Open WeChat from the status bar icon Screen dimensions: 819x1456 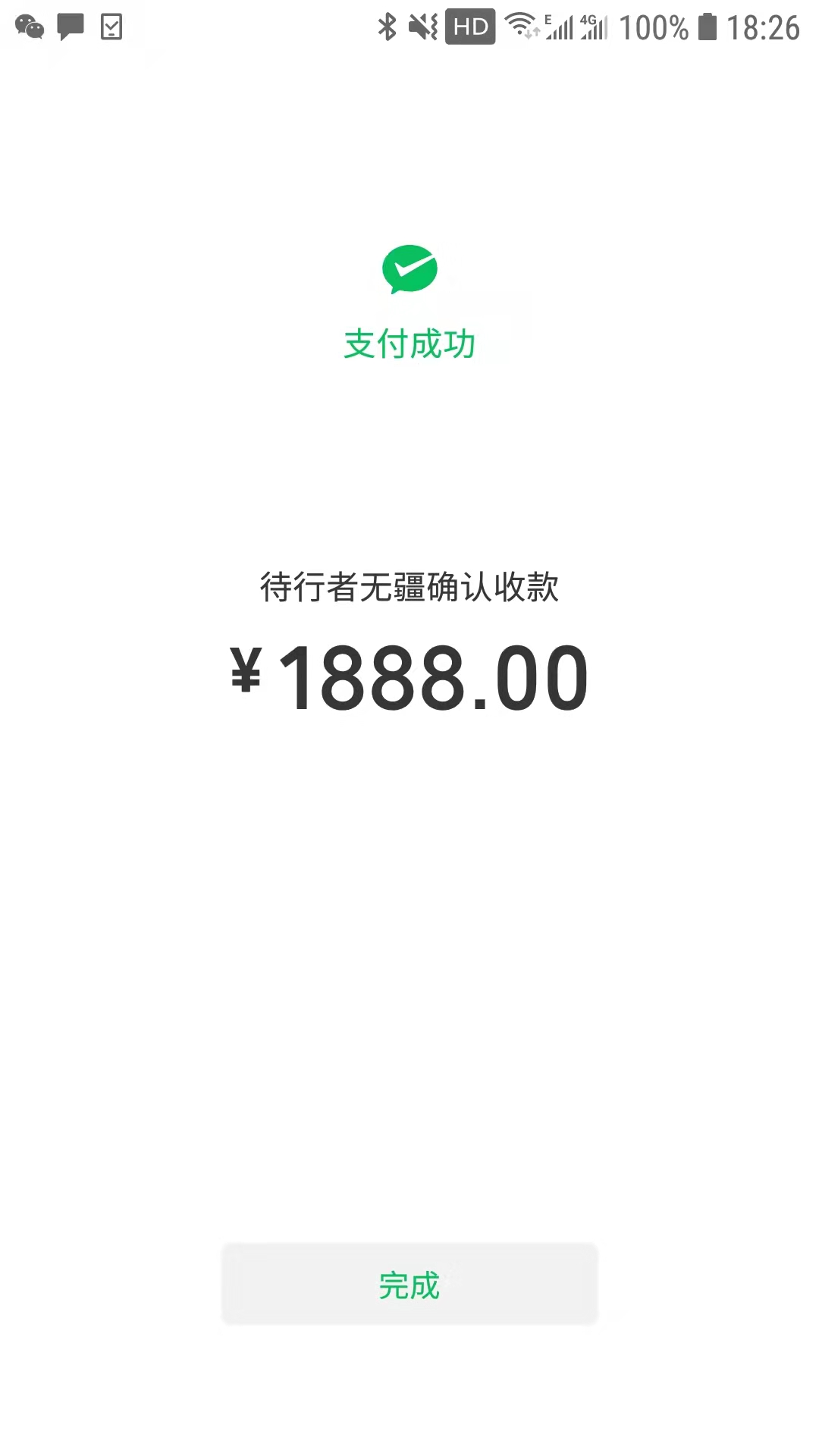[x=30, y=28]
